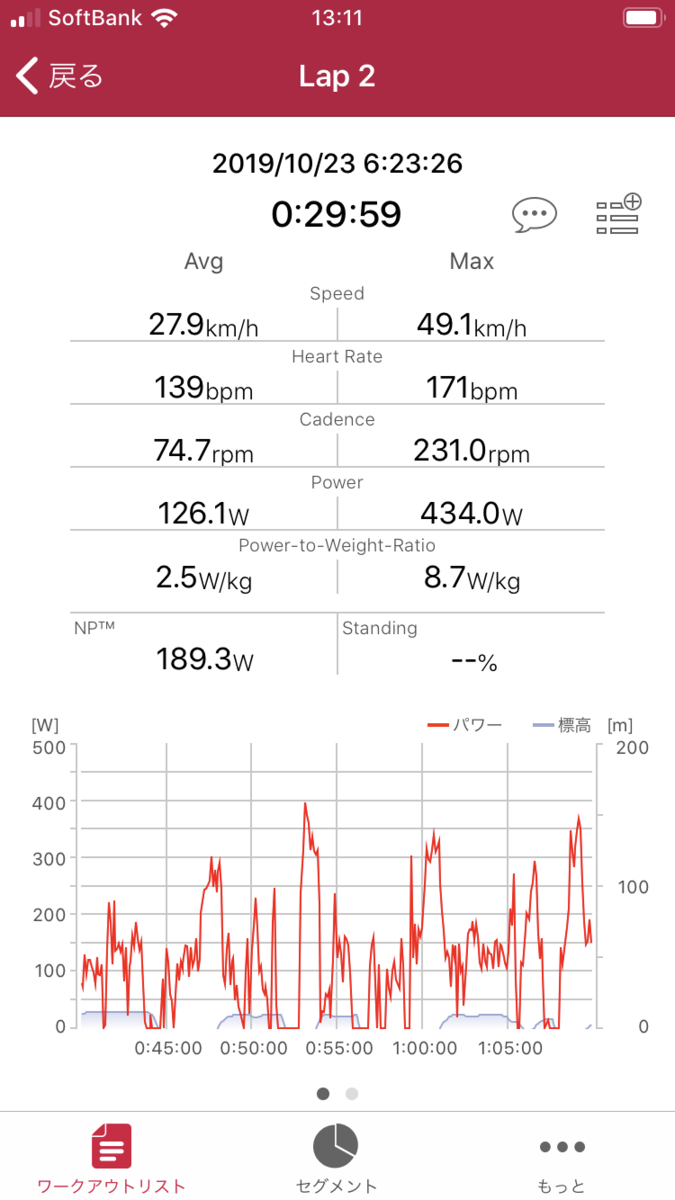Jump to the second chart page dot

(x=351, y=1093)
